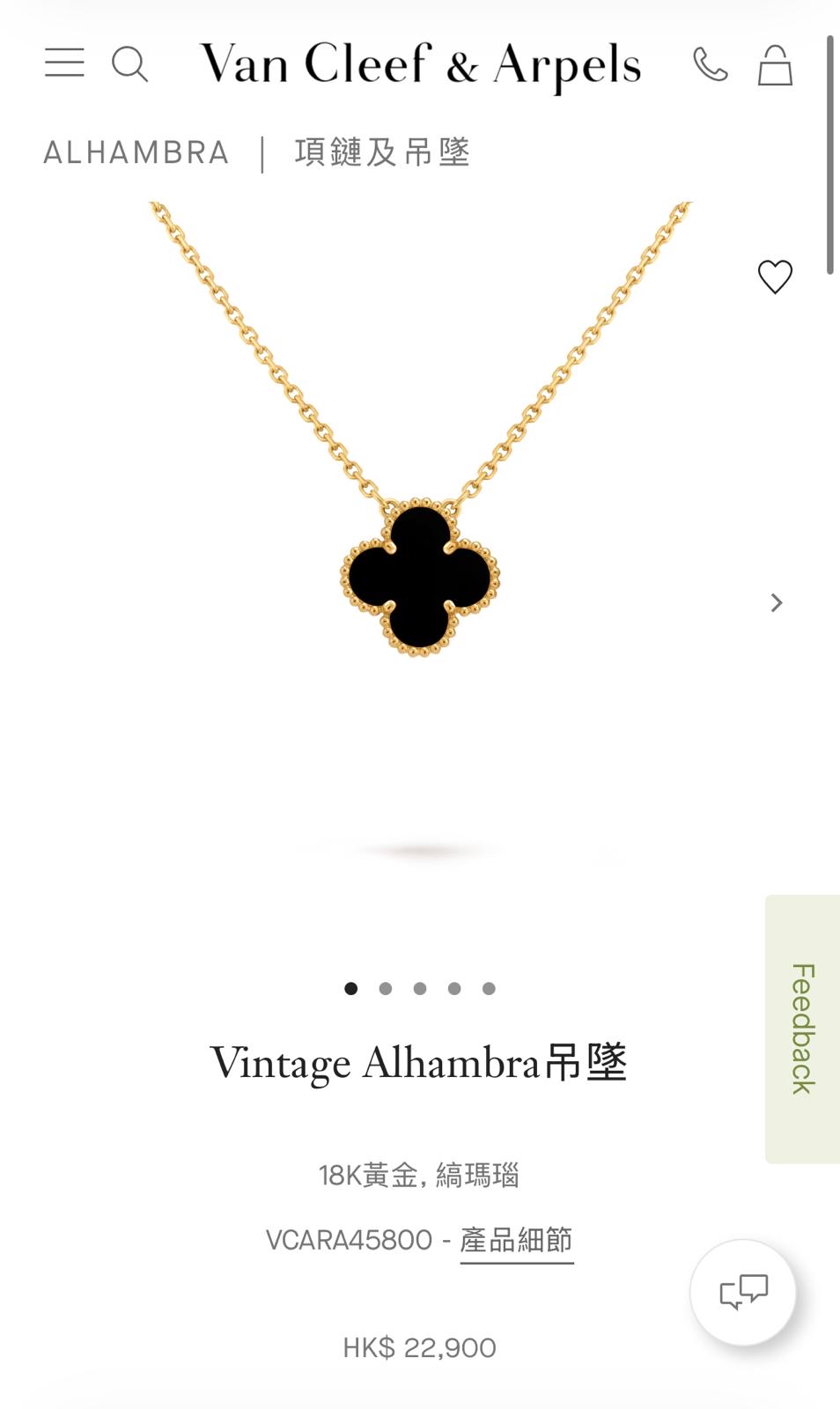Go to Van Cleef & Arpels home logo

click(x=421, y=65)
